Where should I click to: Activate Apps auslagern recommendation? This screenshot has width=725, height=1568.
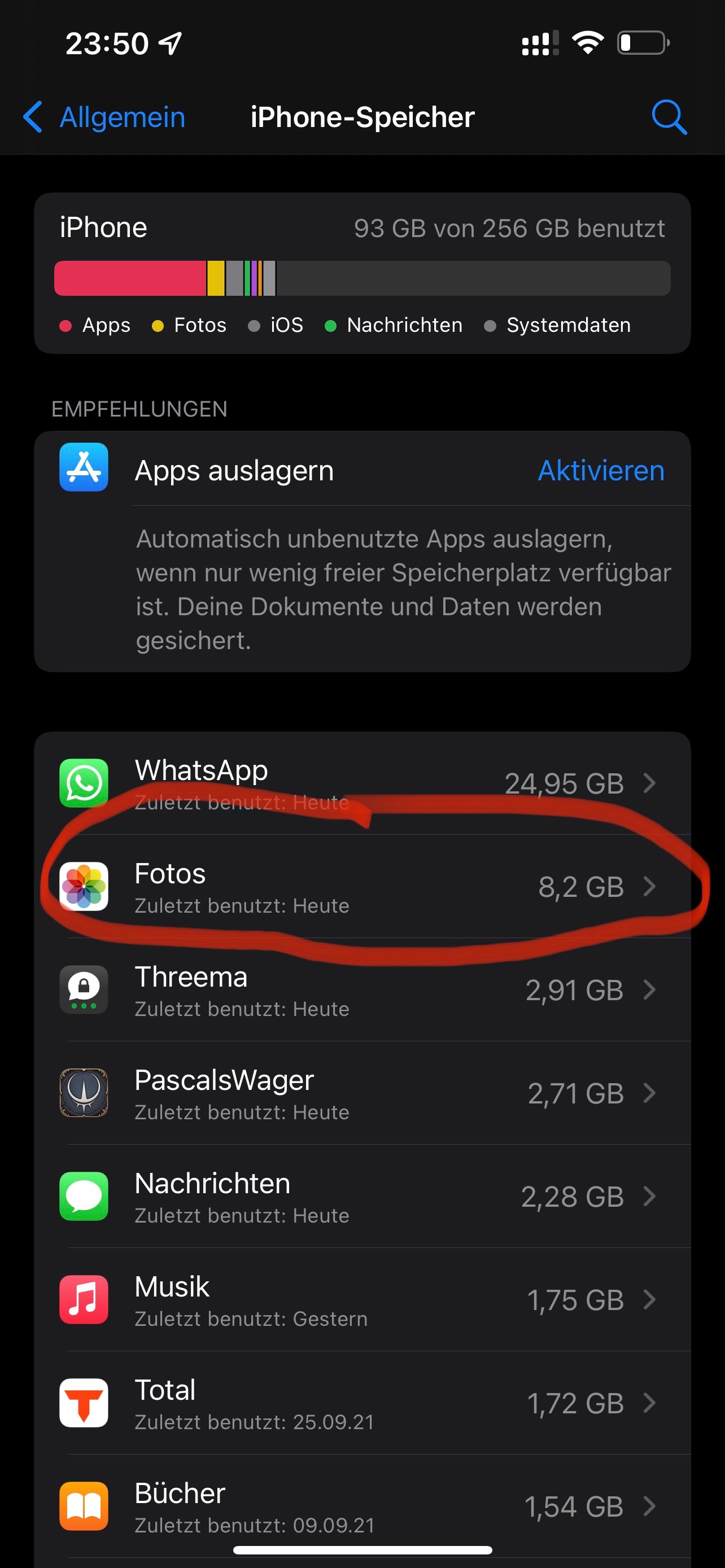click(x=601, y=471)
